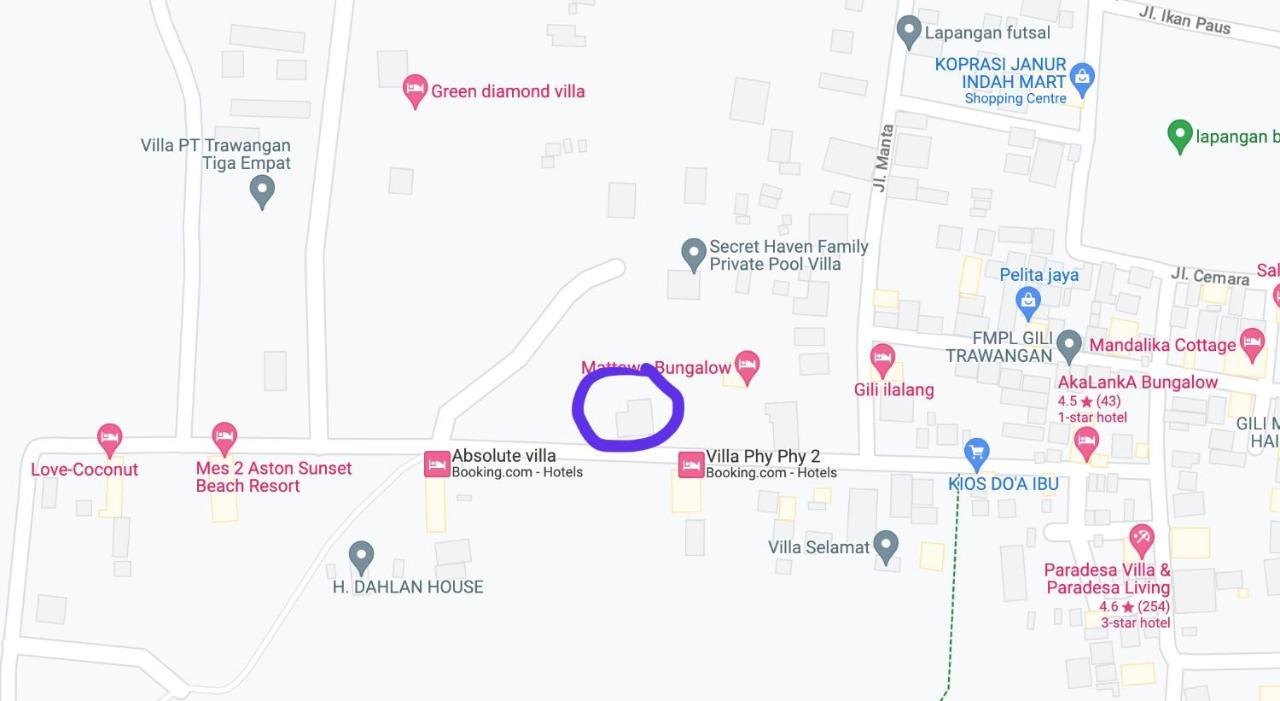Open the Green diamond villa pin
This screenshot has width=1280, height=701.
(x=415, y=90)
